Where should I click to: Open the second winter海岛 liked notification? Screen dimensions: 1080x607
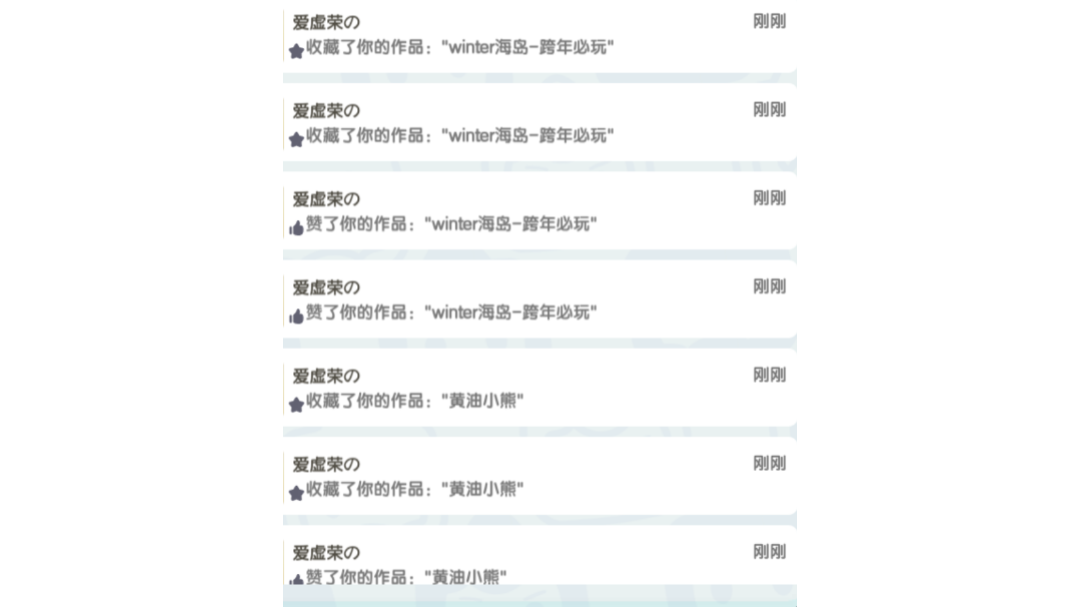click(x=539, y=301)
